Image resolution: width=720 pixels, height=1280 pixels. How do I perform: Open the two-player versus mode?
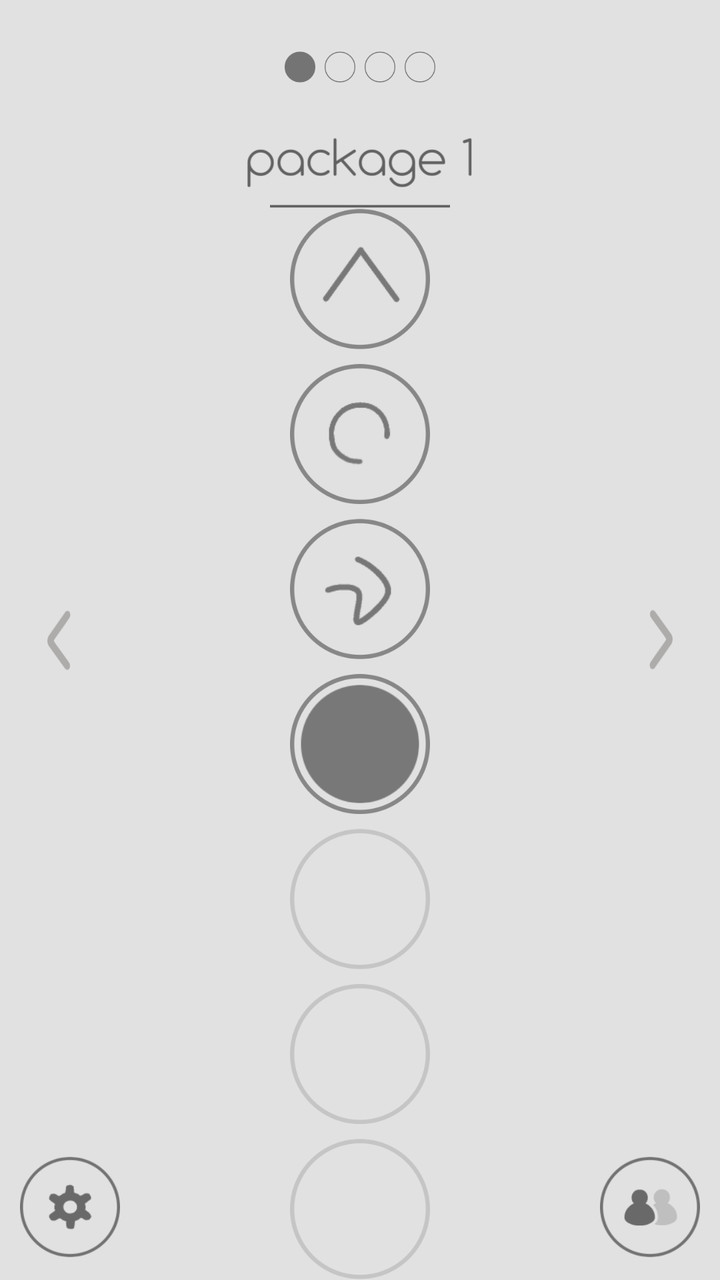pos(650,1206)
